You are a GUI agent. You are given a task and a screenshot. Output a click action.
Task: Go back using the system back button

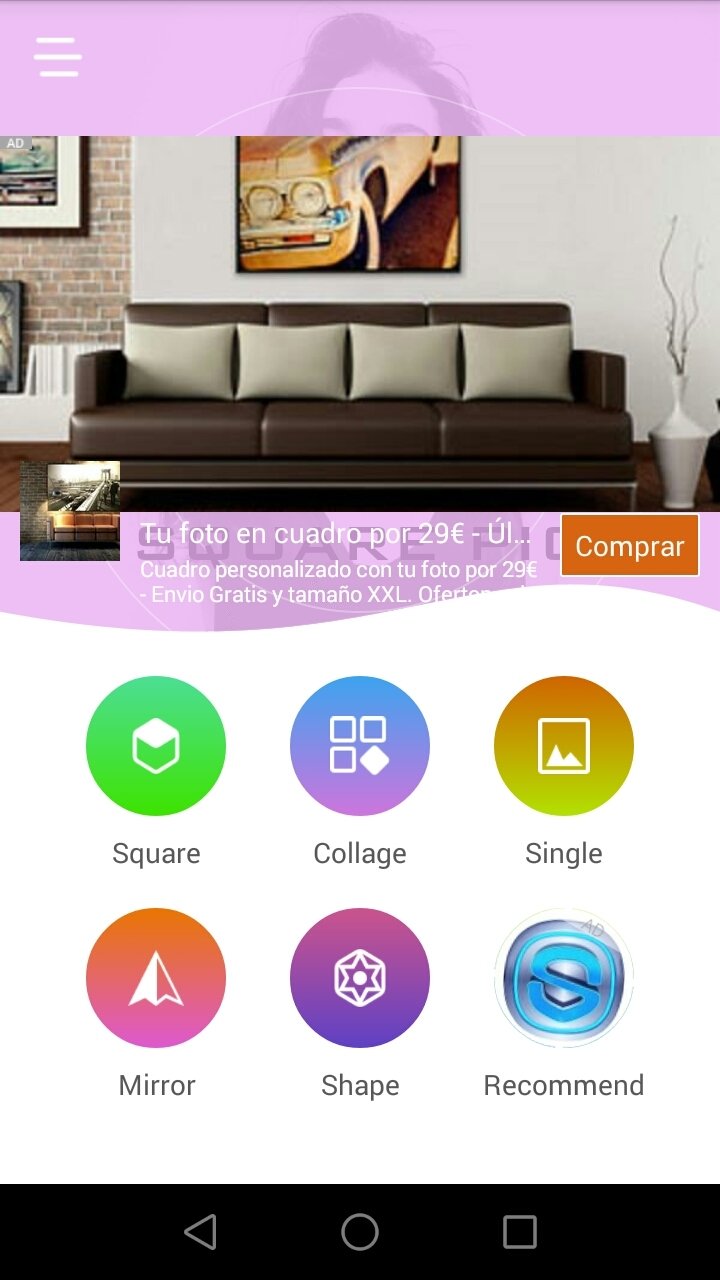(201, 1232)
